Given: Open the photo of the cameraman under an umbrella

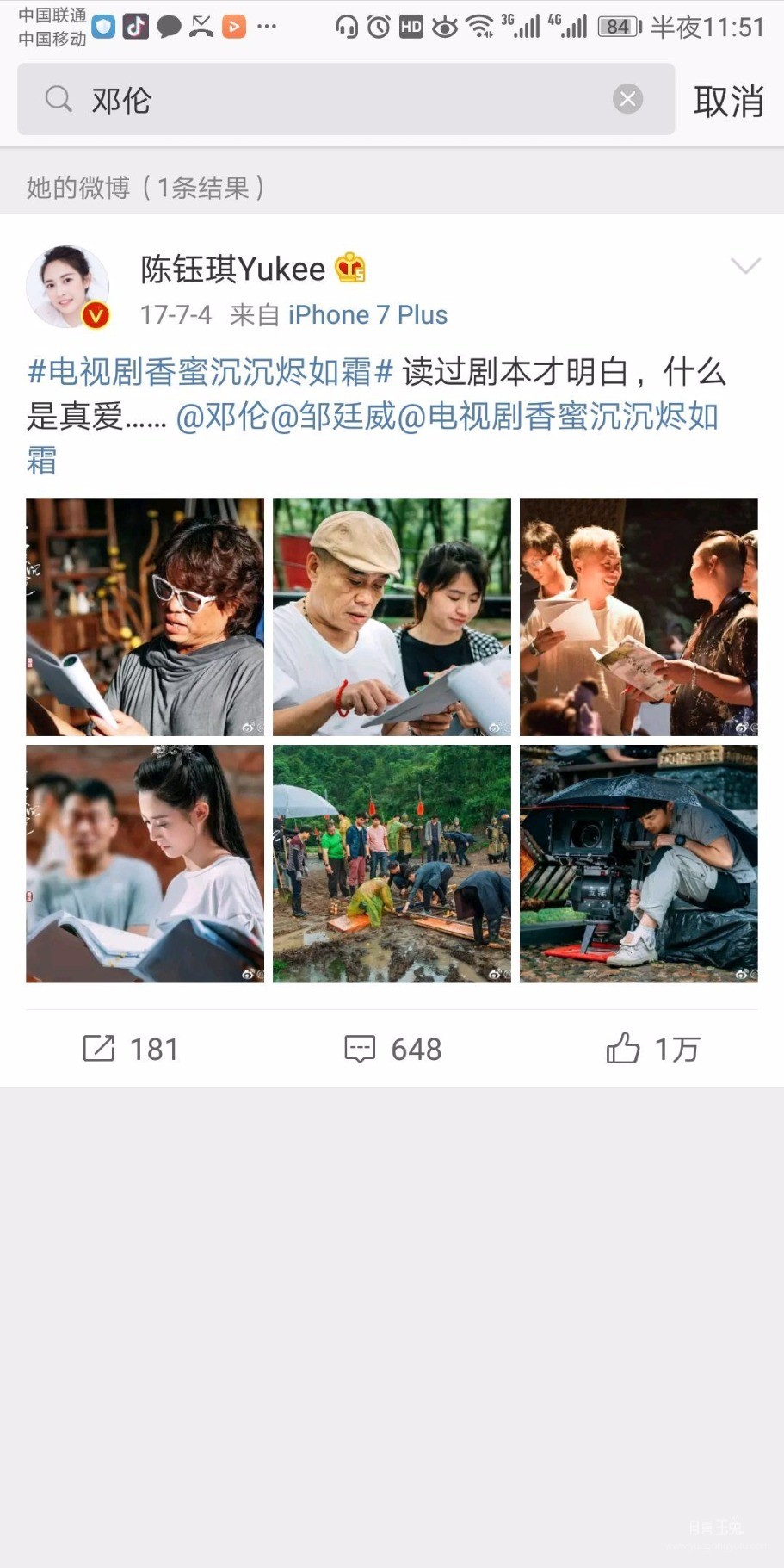Looking at the screenshot, I should pos(639,864).
